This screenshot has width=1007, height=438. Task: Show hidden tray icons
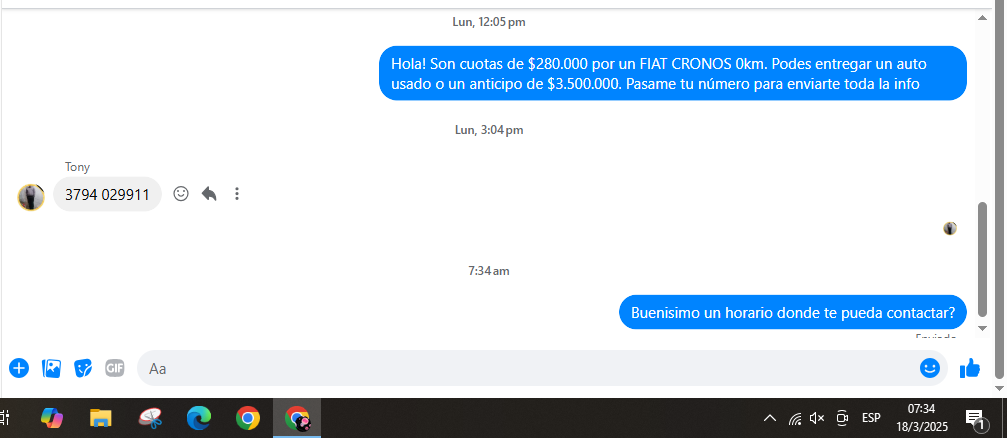pos(769,418)
